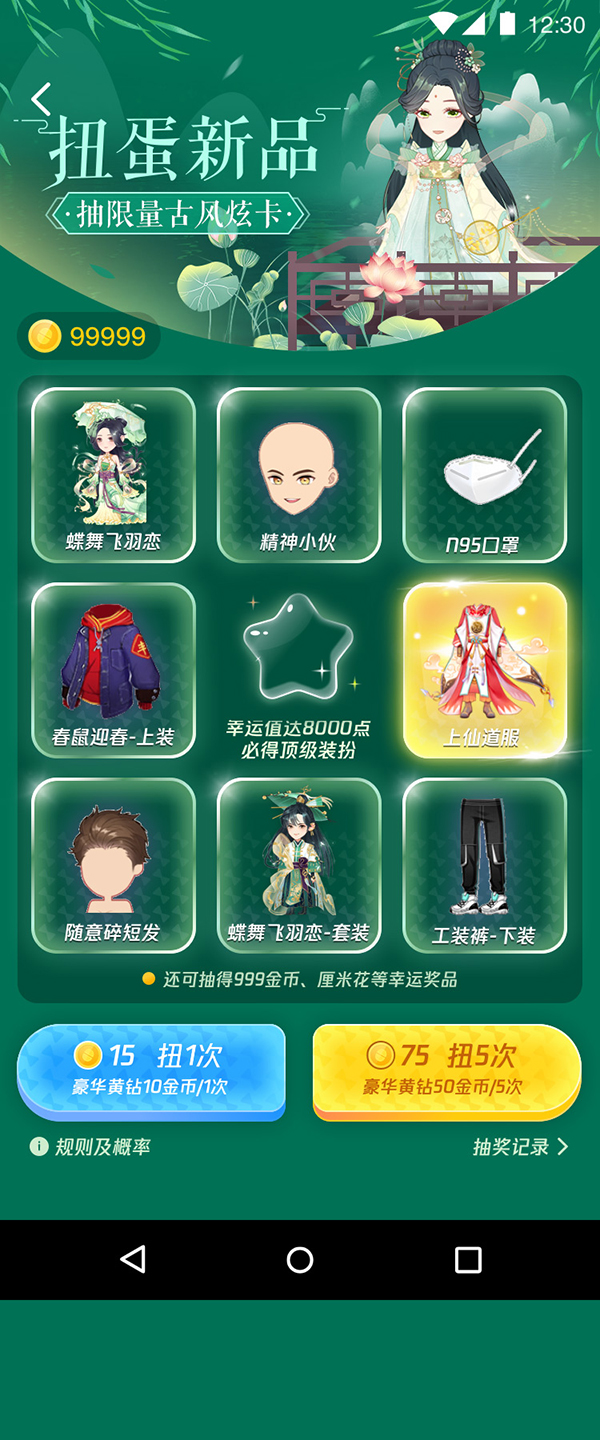Open 规则及概率 rules and odds

point(91,1147)
